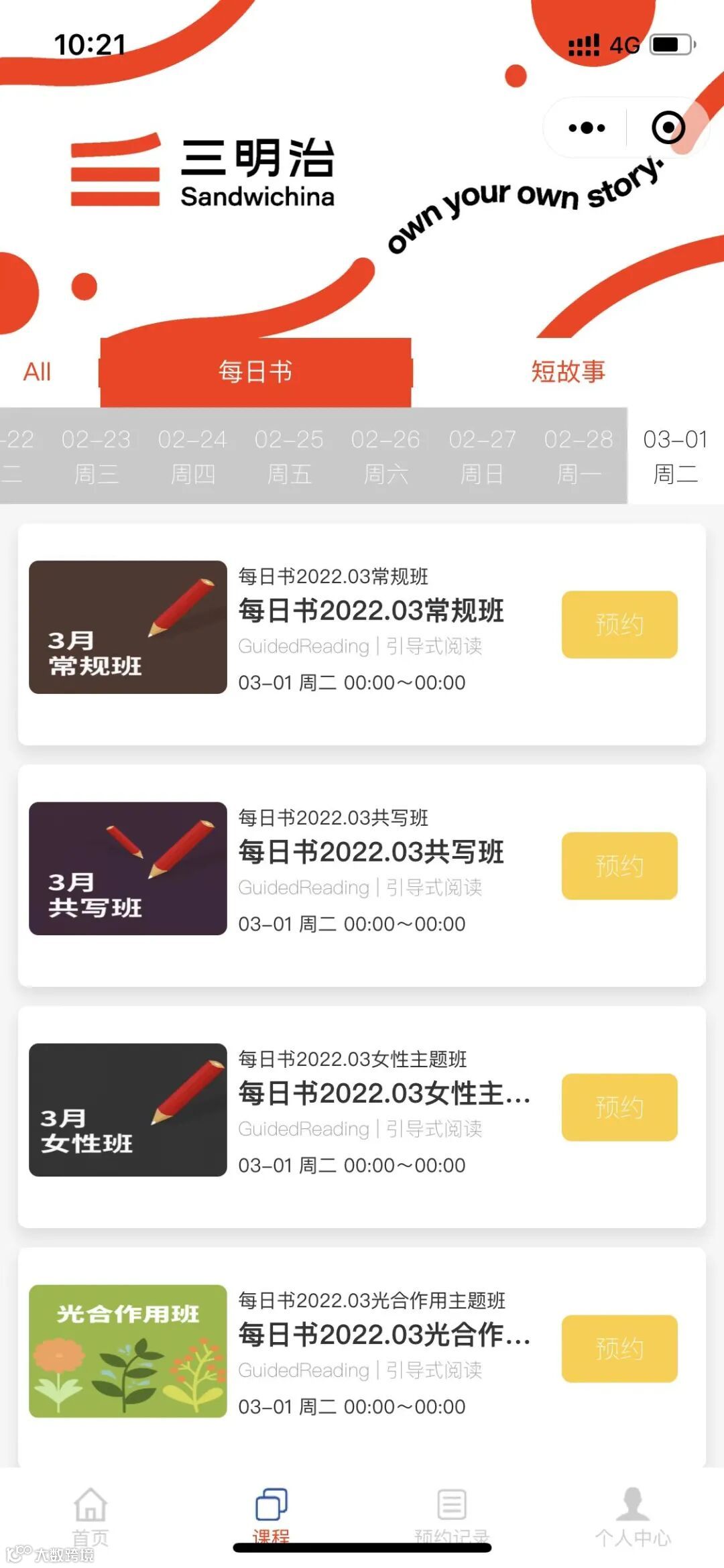Viewport: 724px width, 1568px height.
Task: Select date 02-25 周五
Action: pyautogui.click(x=289, y=456)
